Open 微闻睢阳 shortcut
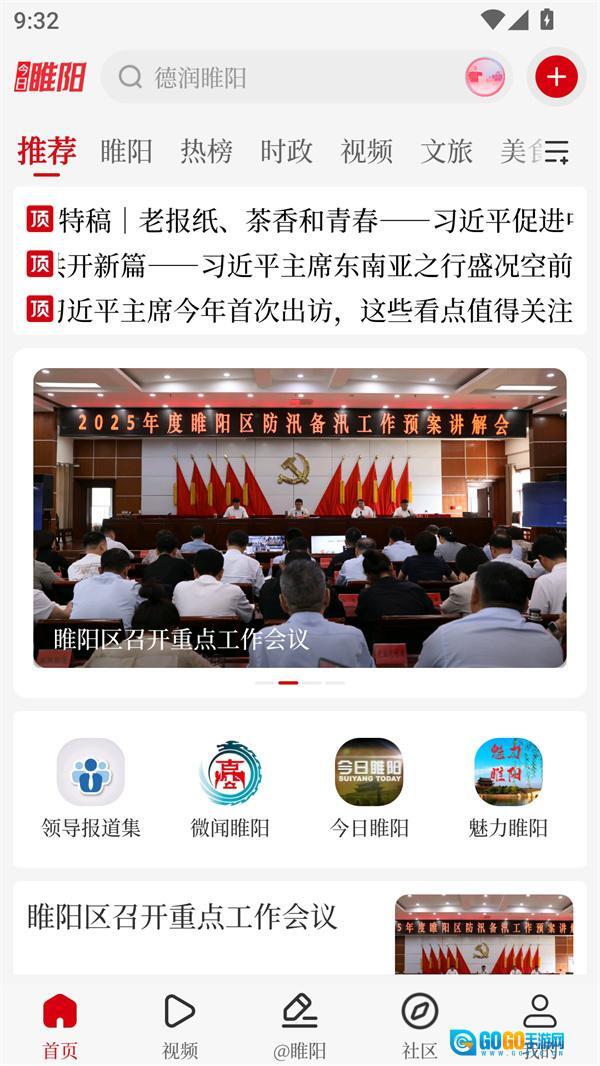 pyautogui.click(x=230, y=787)
